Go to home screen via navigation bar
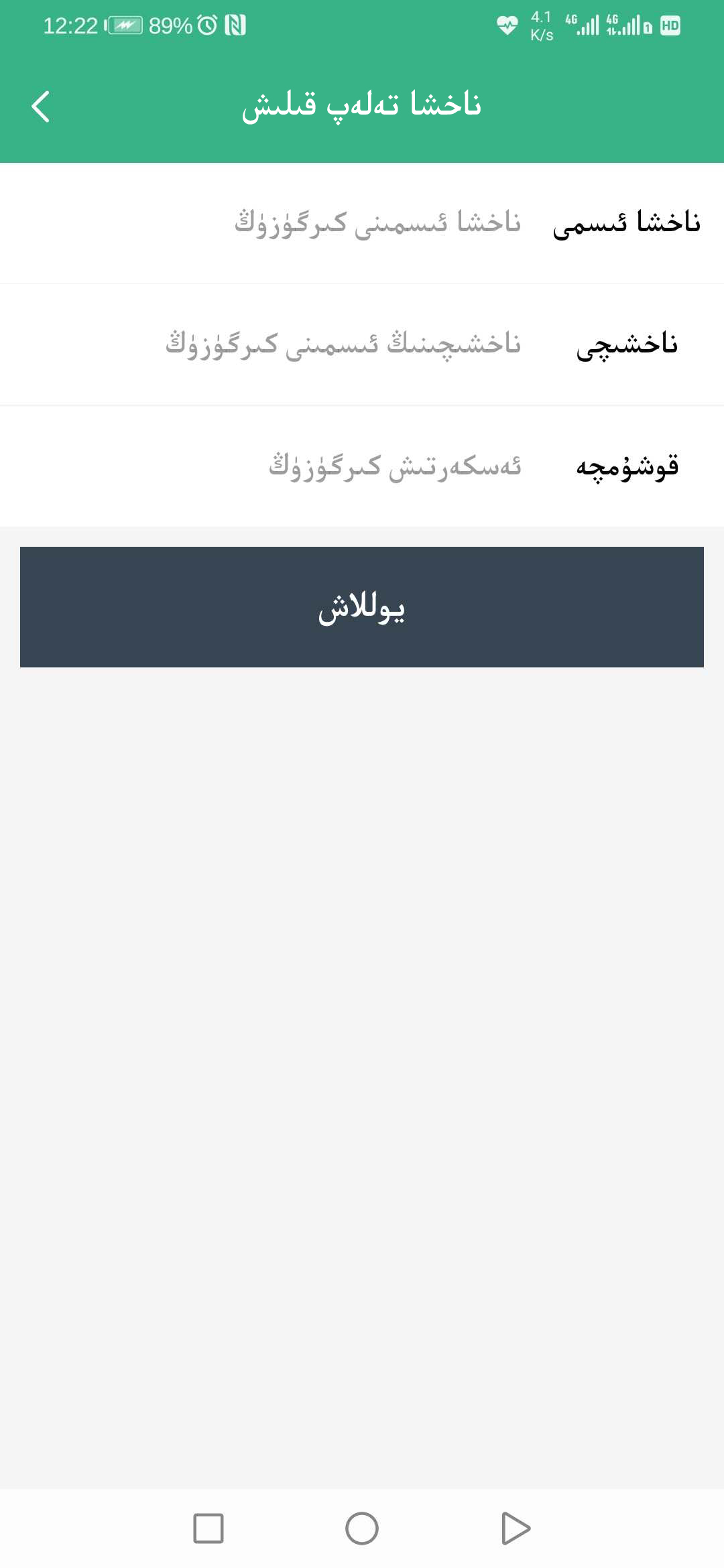 (x=362, y=1528)
